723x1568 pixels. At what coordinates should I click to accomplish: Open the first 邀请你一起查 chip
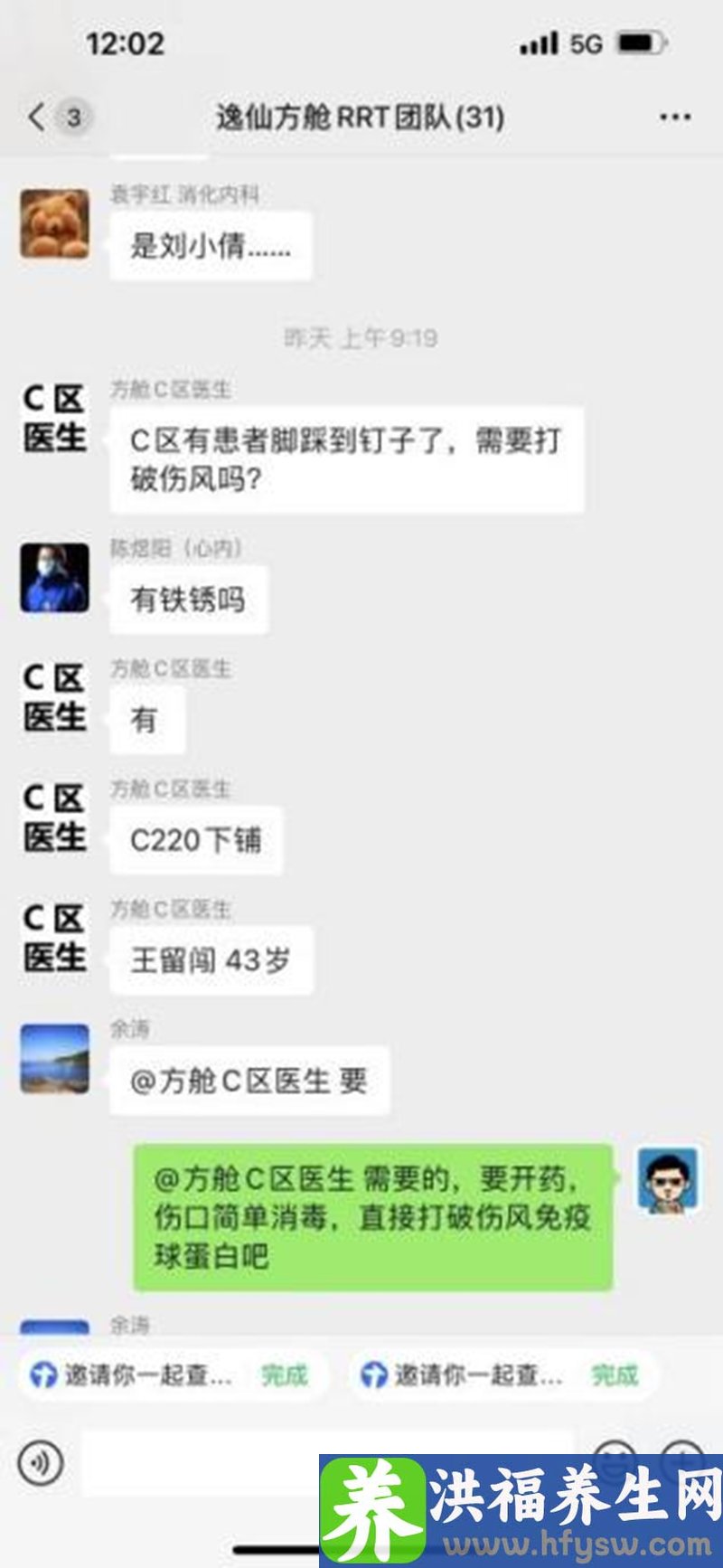(x=170, y=1375)
